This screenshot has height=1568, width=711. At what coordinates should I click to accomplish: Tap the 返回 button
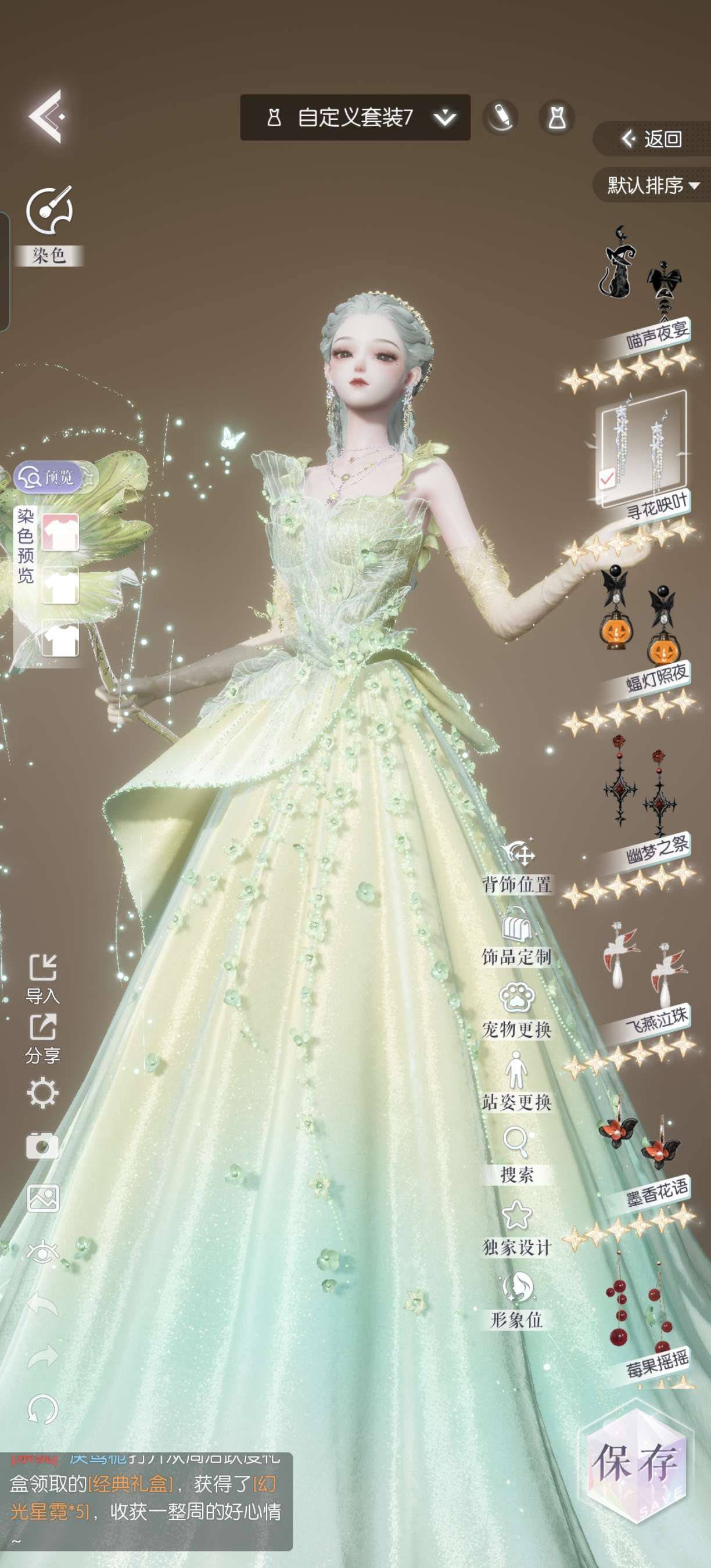click(x=651, y=139)
